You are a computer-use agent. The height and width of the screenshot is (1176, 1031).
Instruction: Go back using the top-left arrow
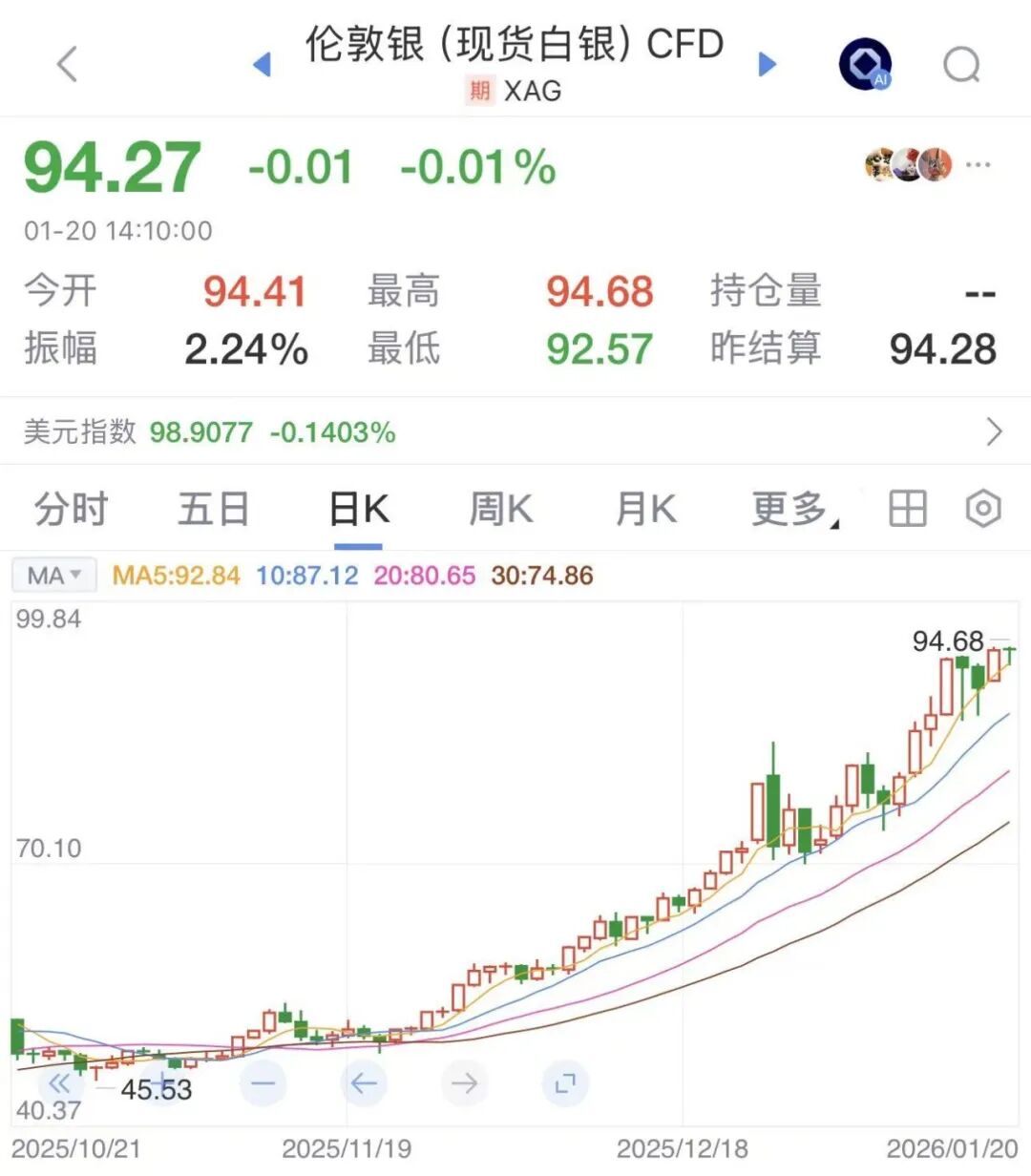tap(67, 65)
